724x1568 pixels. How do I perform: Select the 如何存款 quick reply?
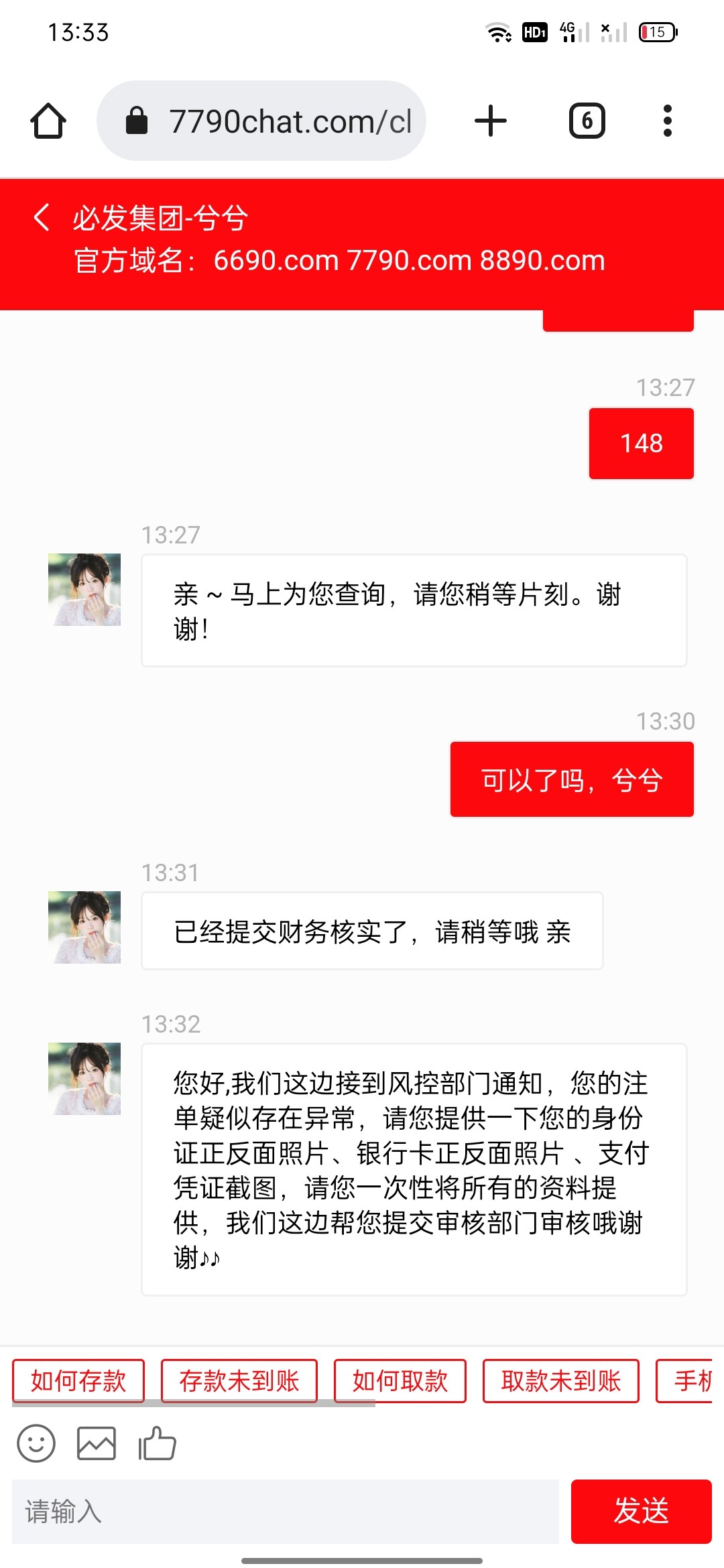pos(78,1380)
